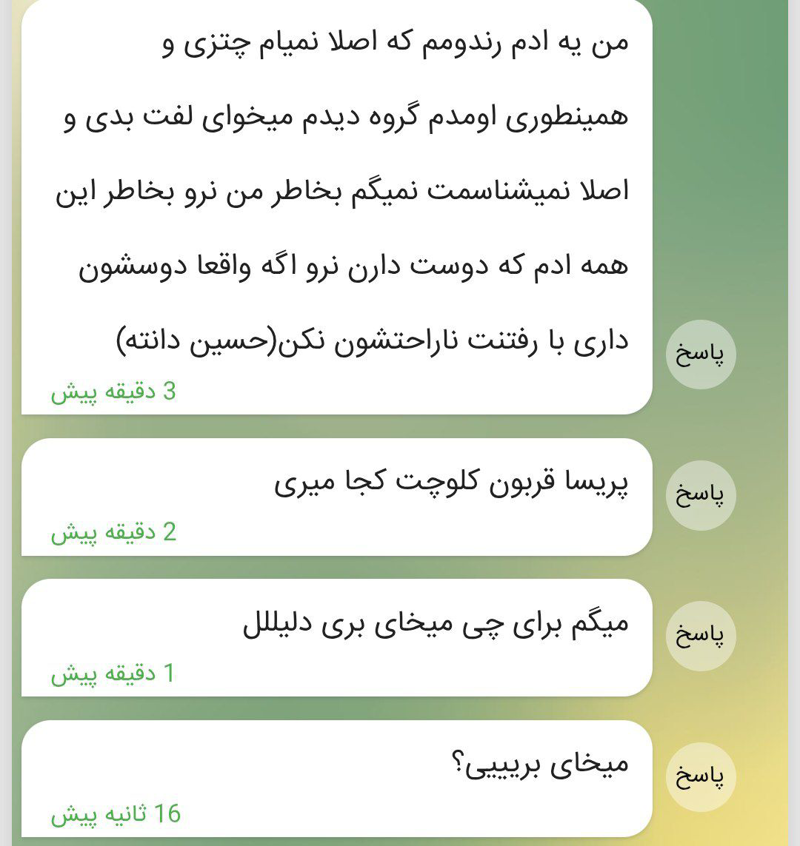This screenshot has height=846, width=800.
Task: Reply to 'میگم برای چی میخای بری'
Action: pos(701,636)
